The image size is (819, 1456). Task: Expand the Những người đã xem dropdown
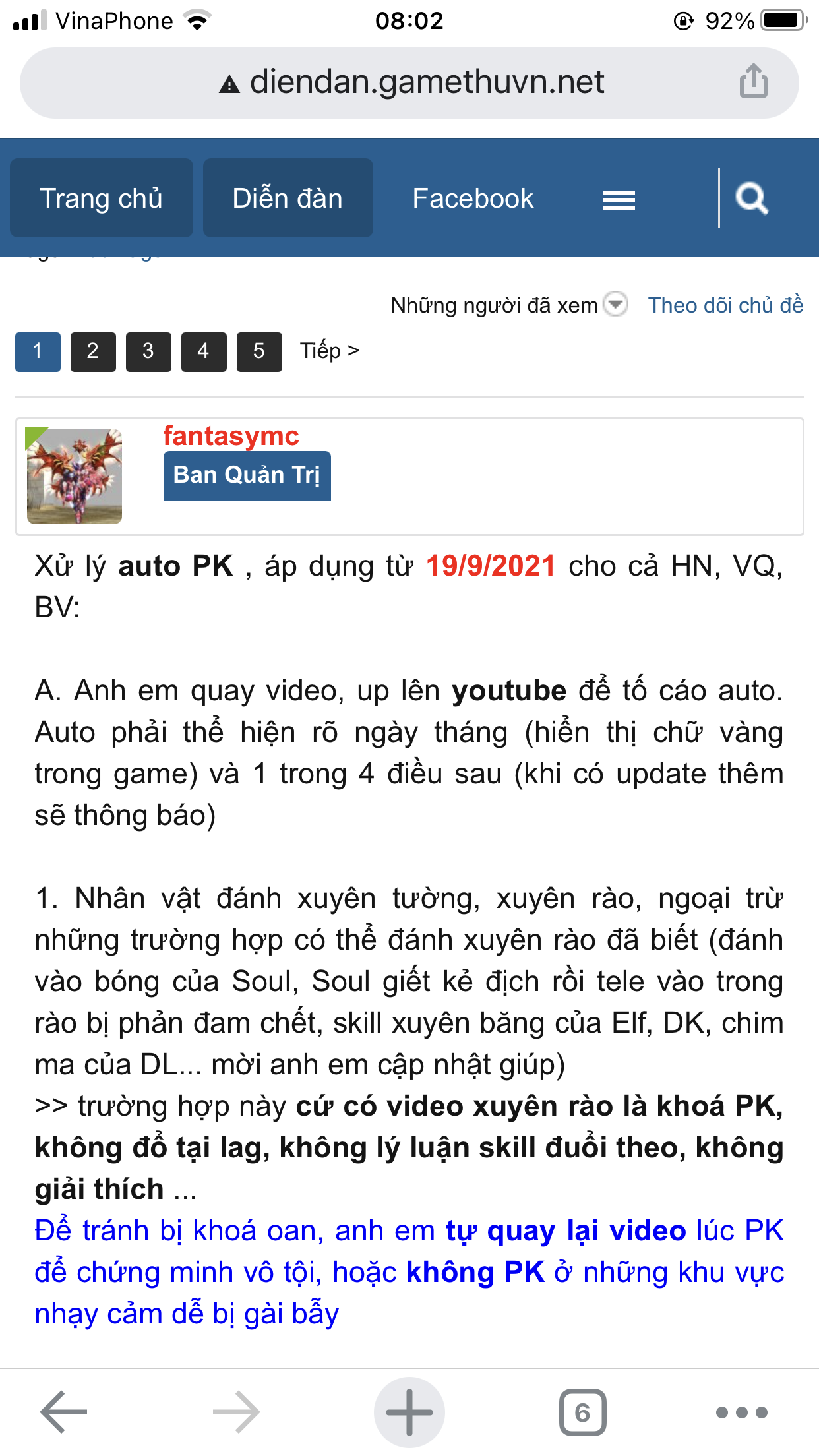coord(616,305)
